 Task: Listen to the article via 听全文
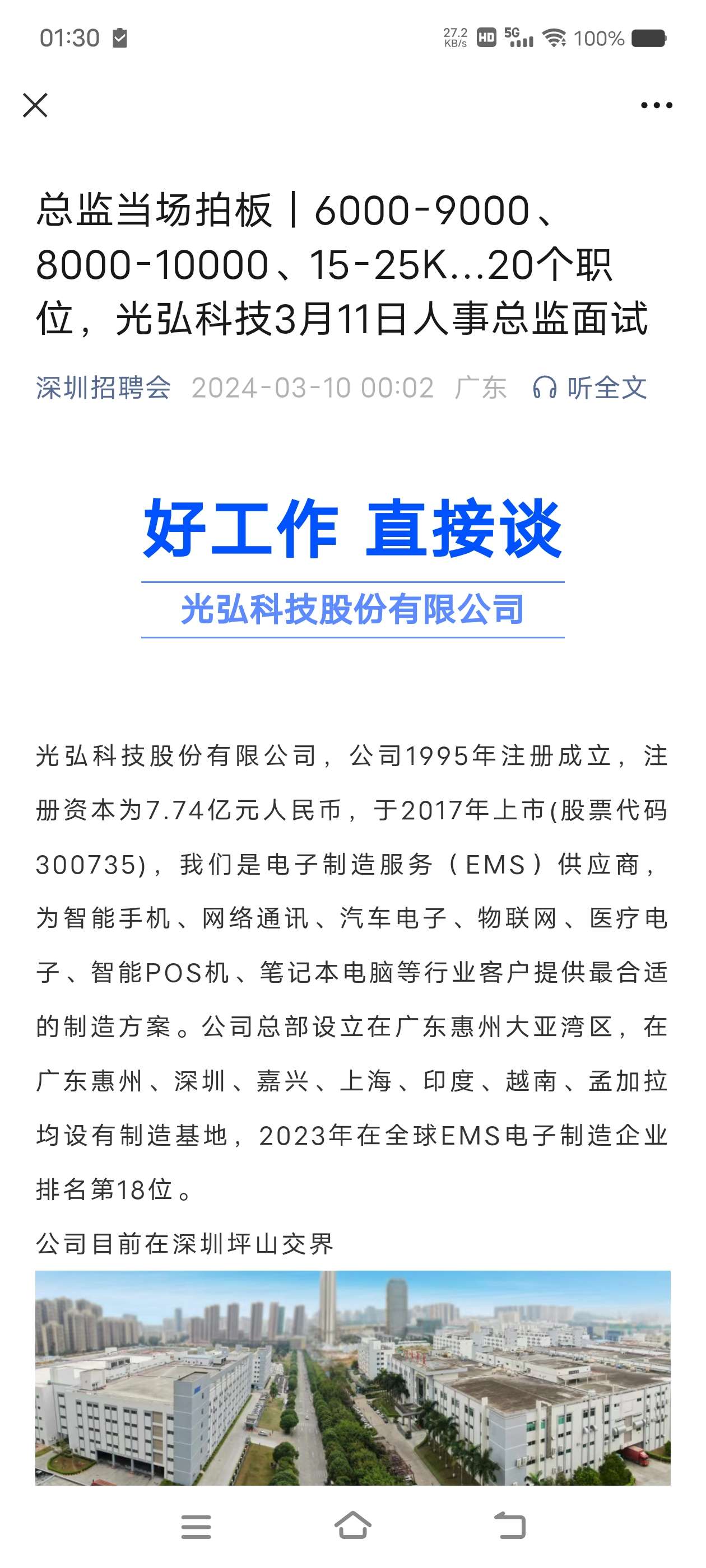point(589,388)
